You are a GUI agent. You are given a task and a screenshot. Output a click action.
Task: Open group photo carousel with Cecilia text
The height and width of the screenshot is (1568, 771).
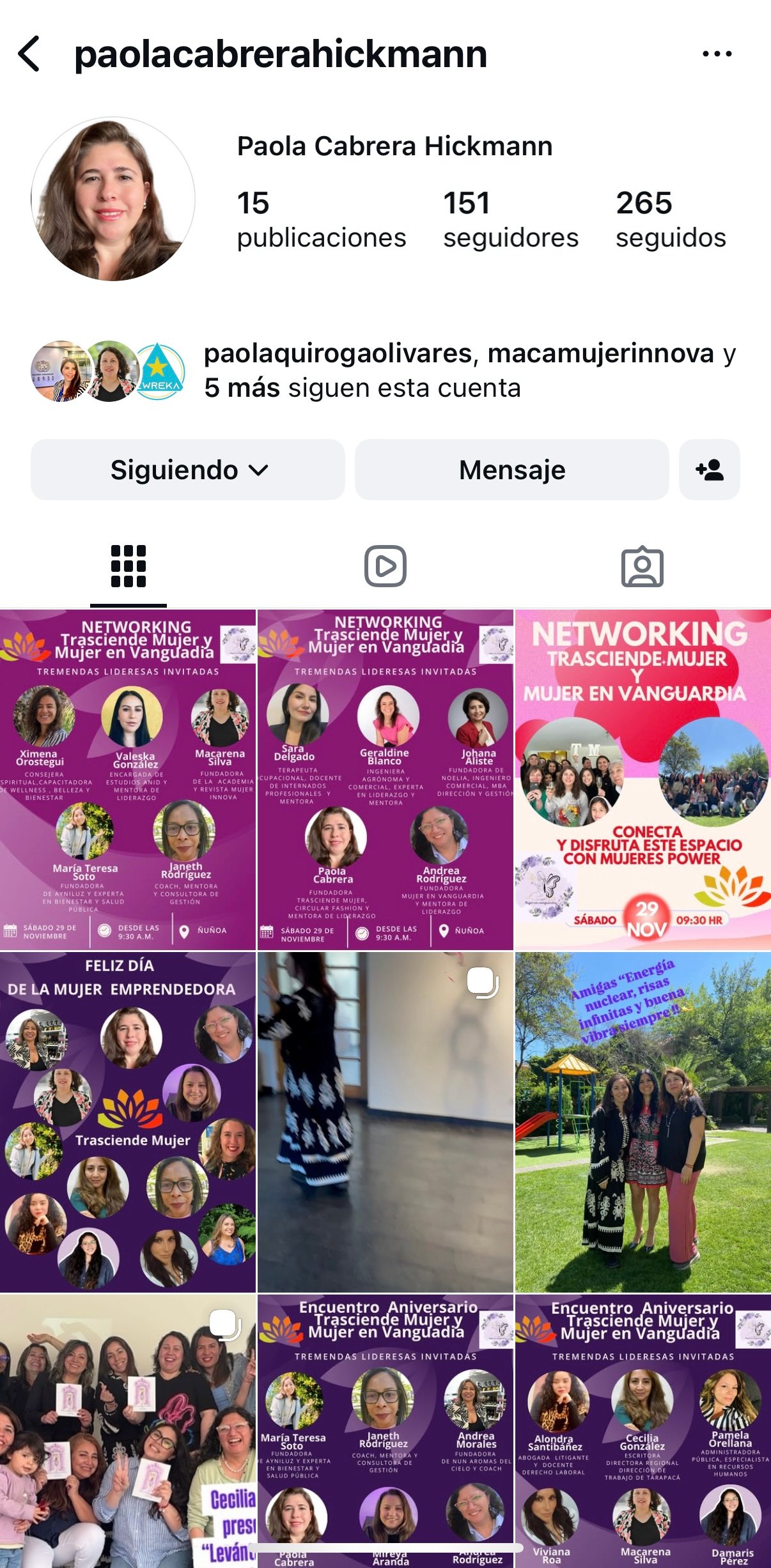[128, 1431]
